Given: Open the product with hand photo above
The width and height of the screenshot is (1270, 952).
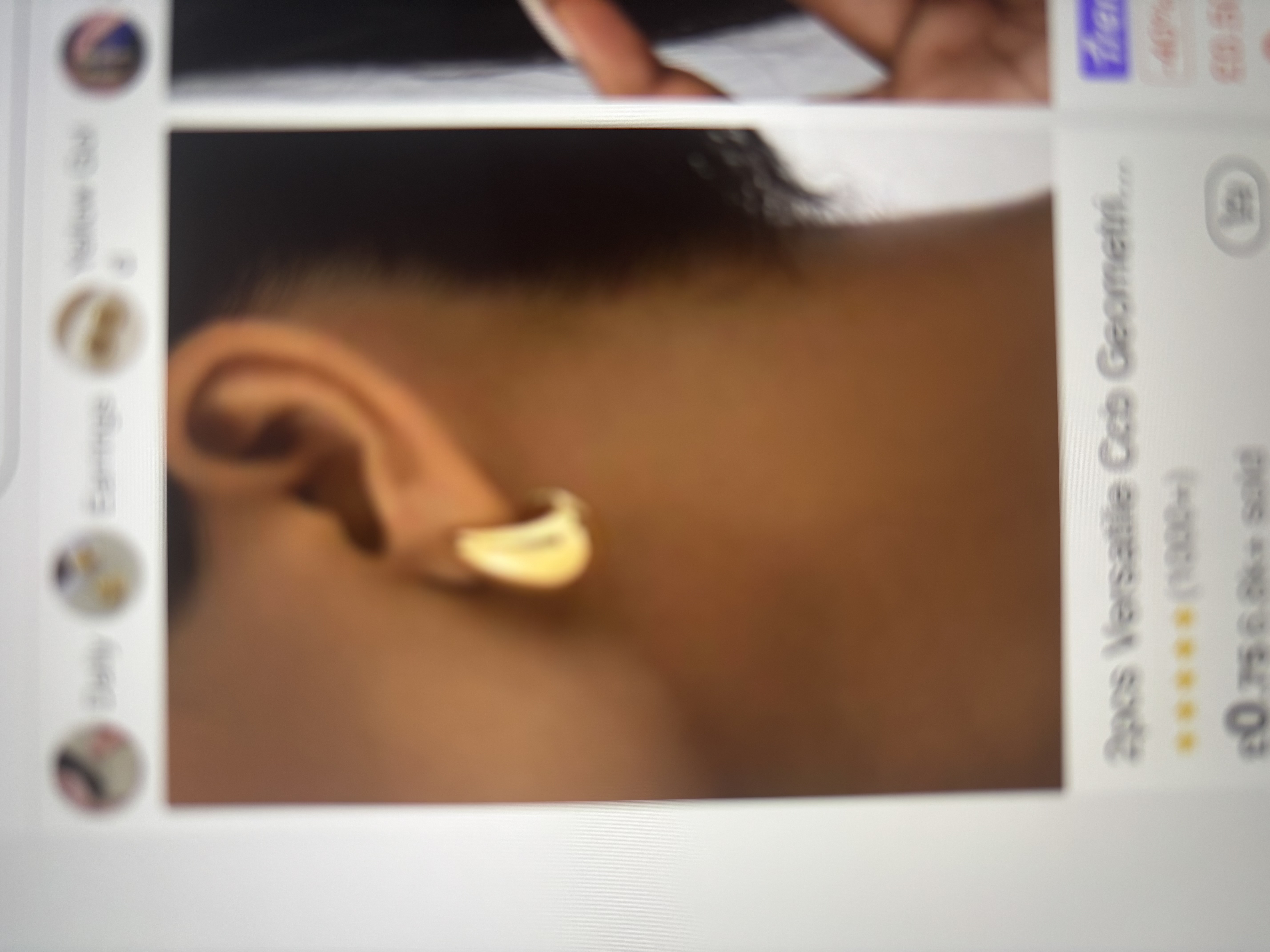Looking at the screenshot, I should pyautogui.click(x=609, y=49).
